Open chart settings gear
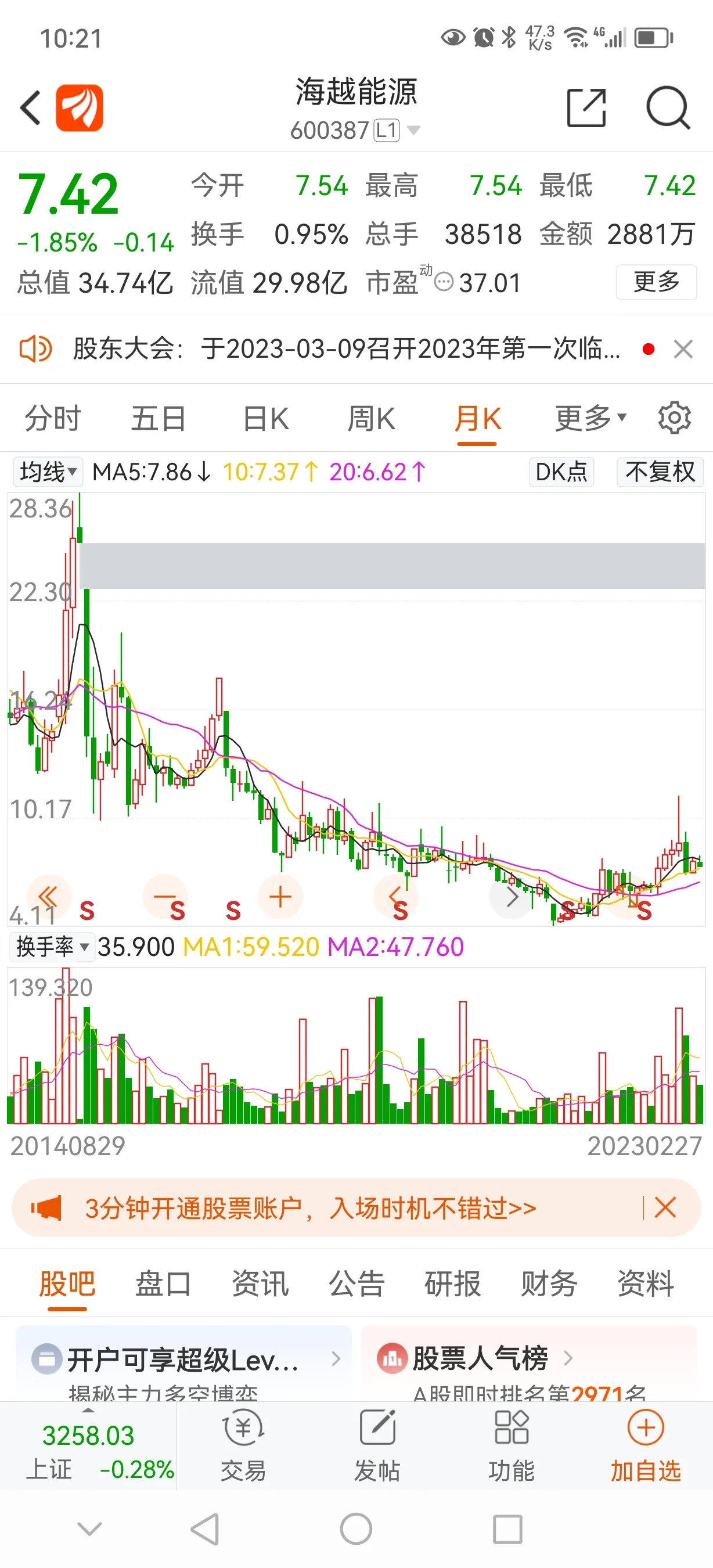The image size is (713, 1568). [674, 418]
